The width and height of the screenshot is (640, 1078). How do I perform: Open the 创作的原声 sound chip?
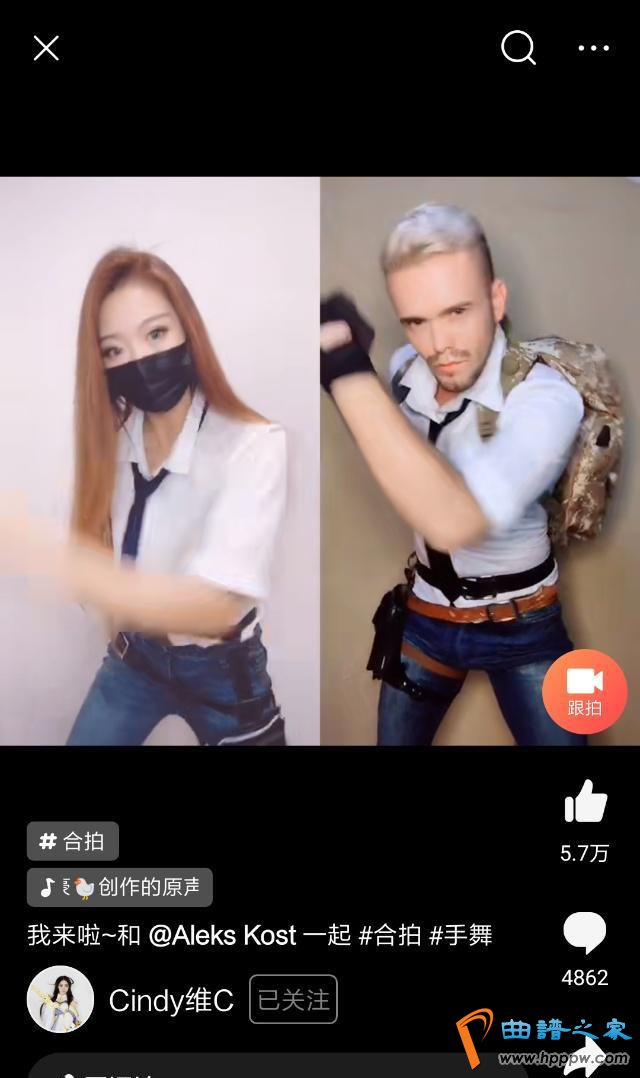point(120,887)
